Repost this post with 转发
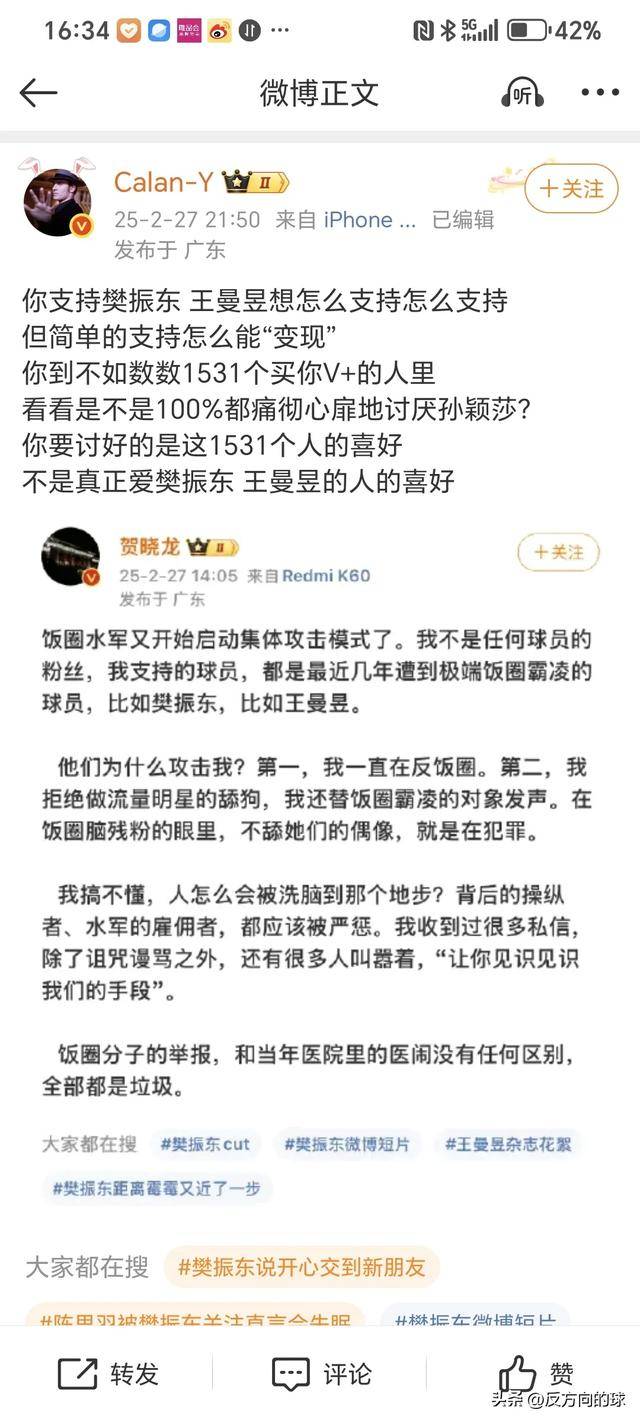 (108, 1374)
